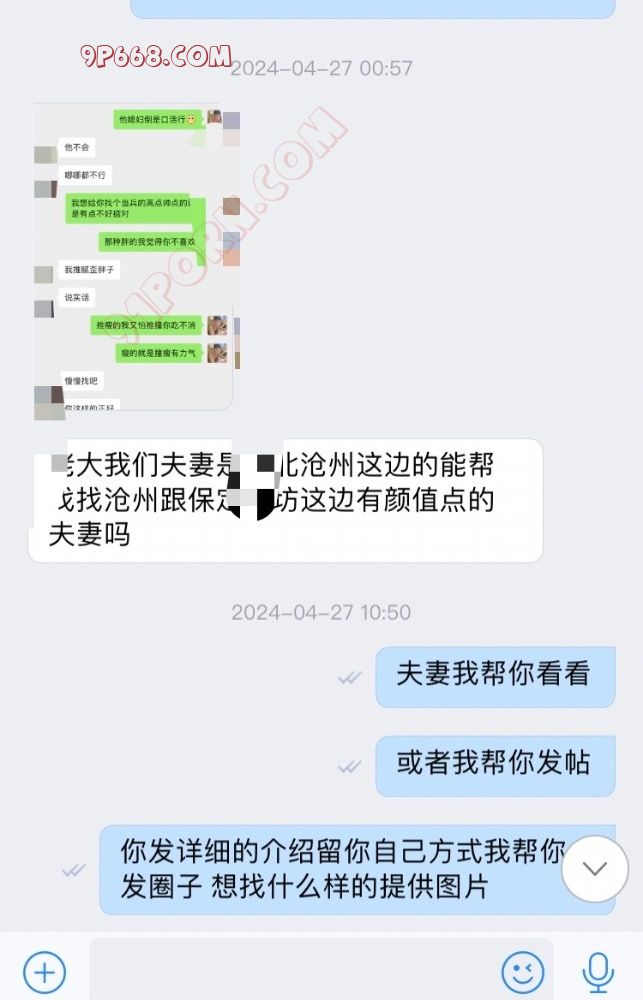Viewport: 643px width, 1000px height.
Task: Open the attachment plus menu
Action: click(x=44, y=971)
